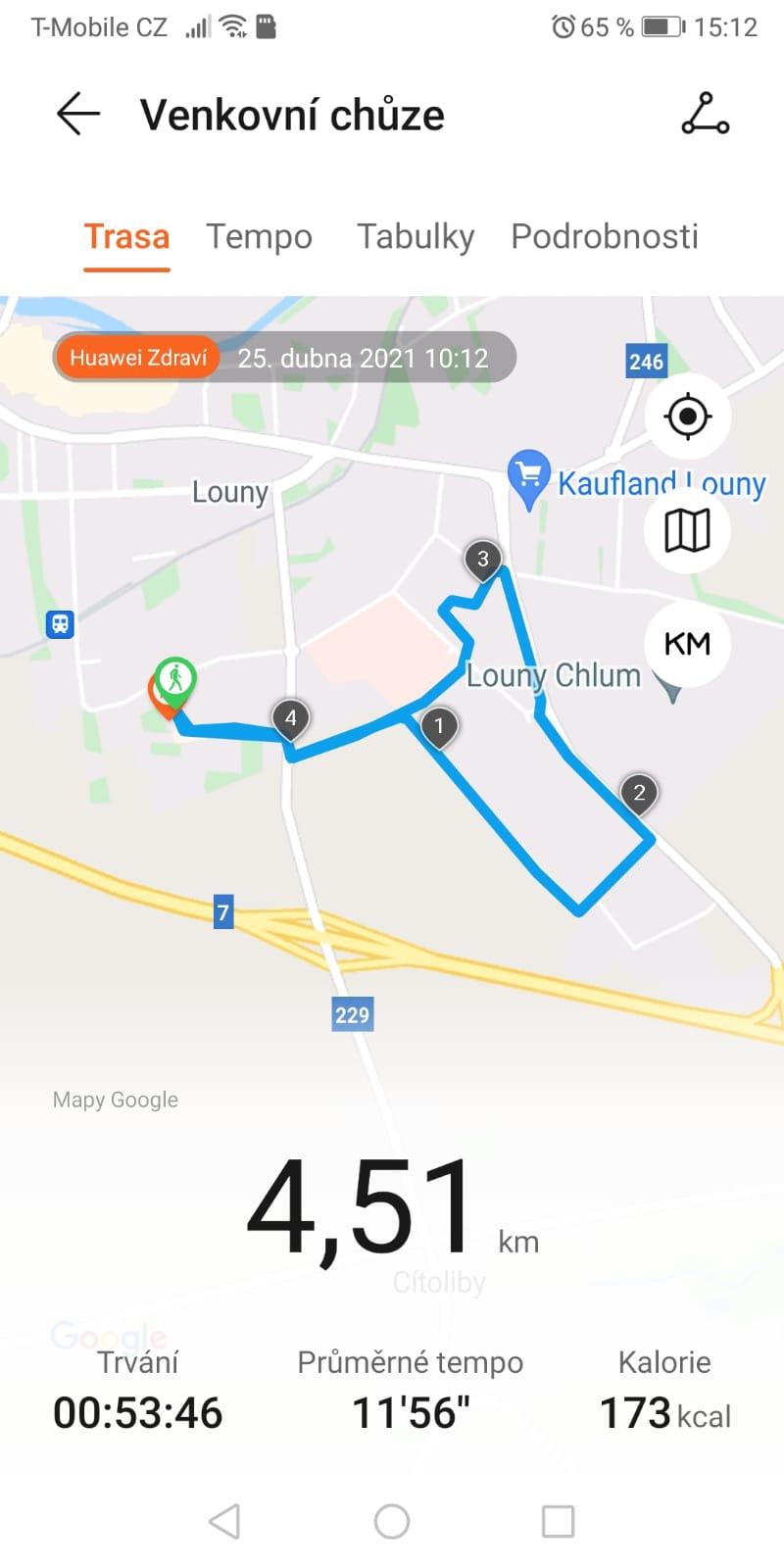Open the route share icon
Screen dimensions: 784x1568
click(705, 115)
